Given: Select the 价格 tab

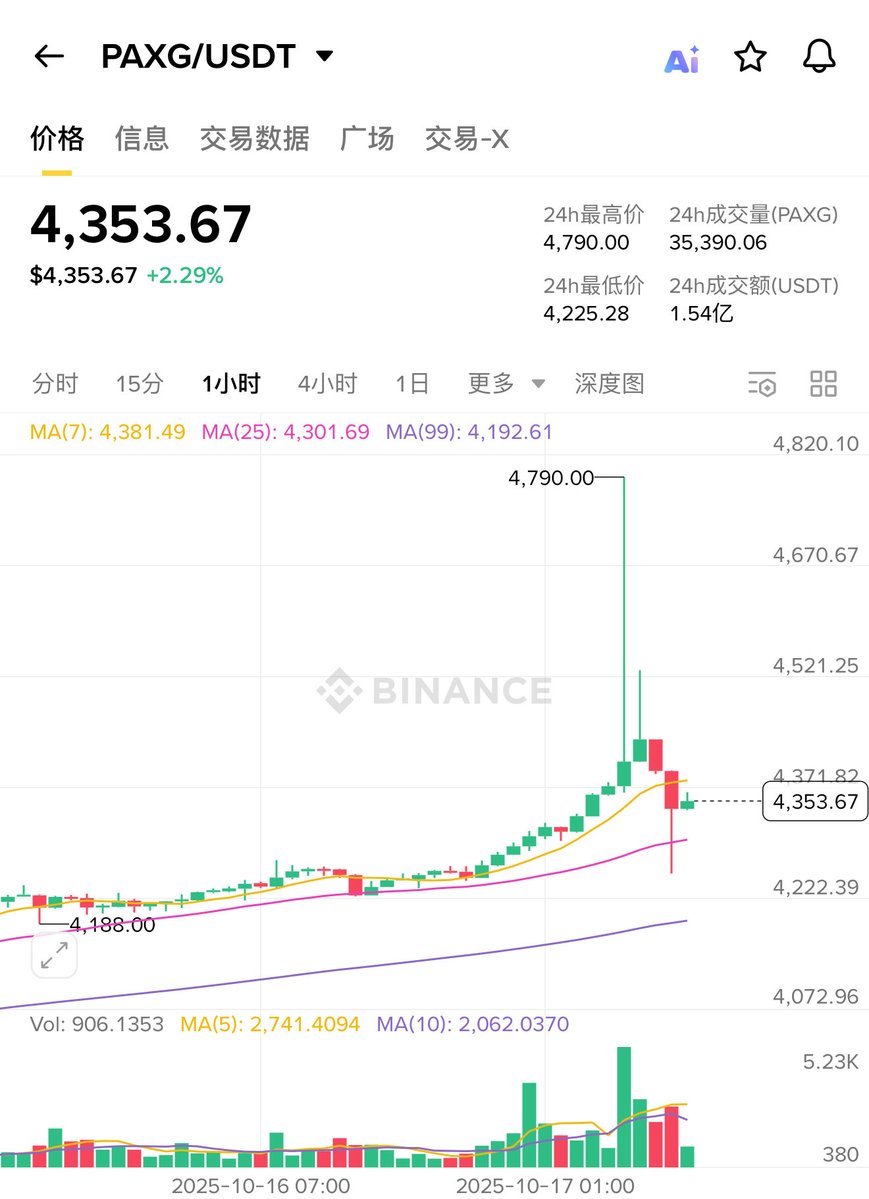Looking at the screenshot, I should (57, 139).
